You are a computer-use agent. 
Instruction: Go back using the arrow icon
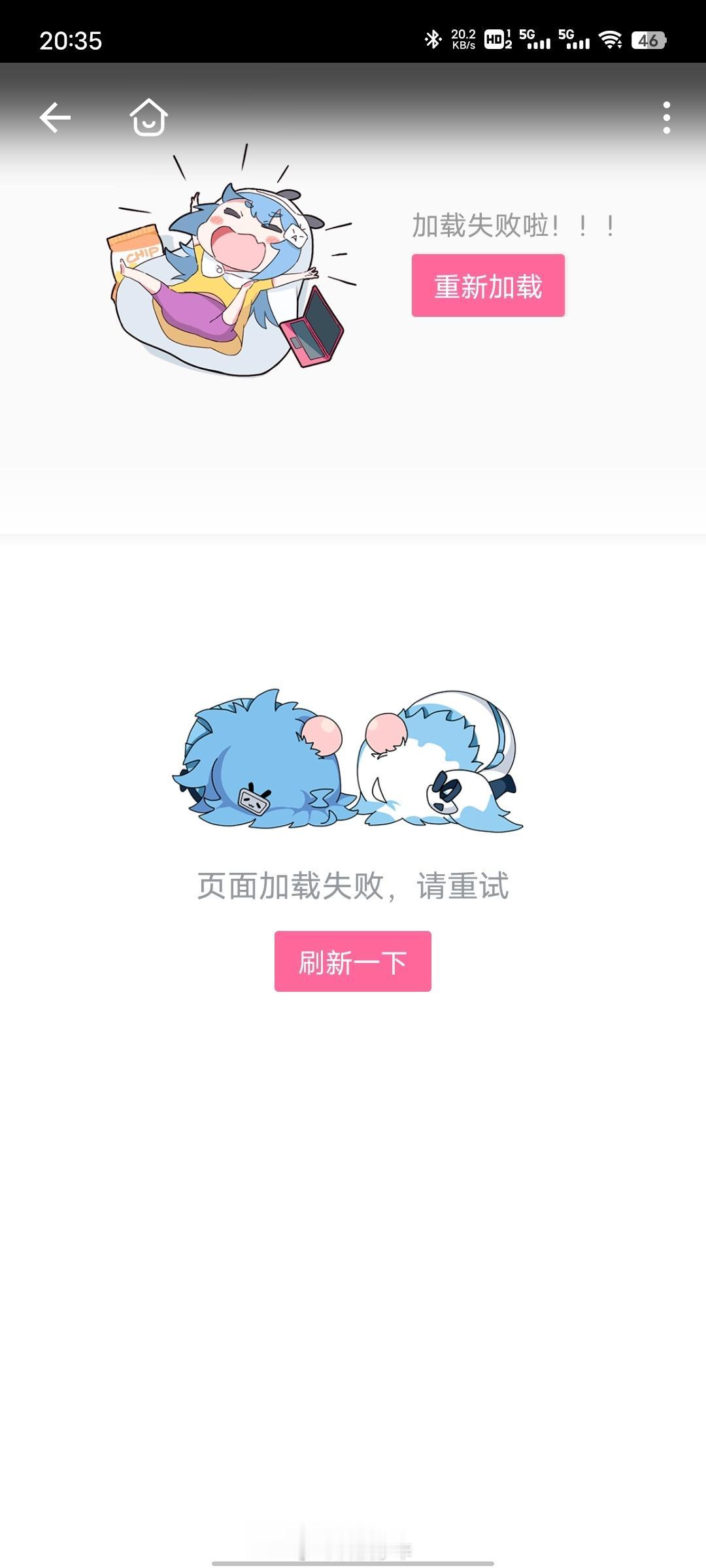point(55,118)
